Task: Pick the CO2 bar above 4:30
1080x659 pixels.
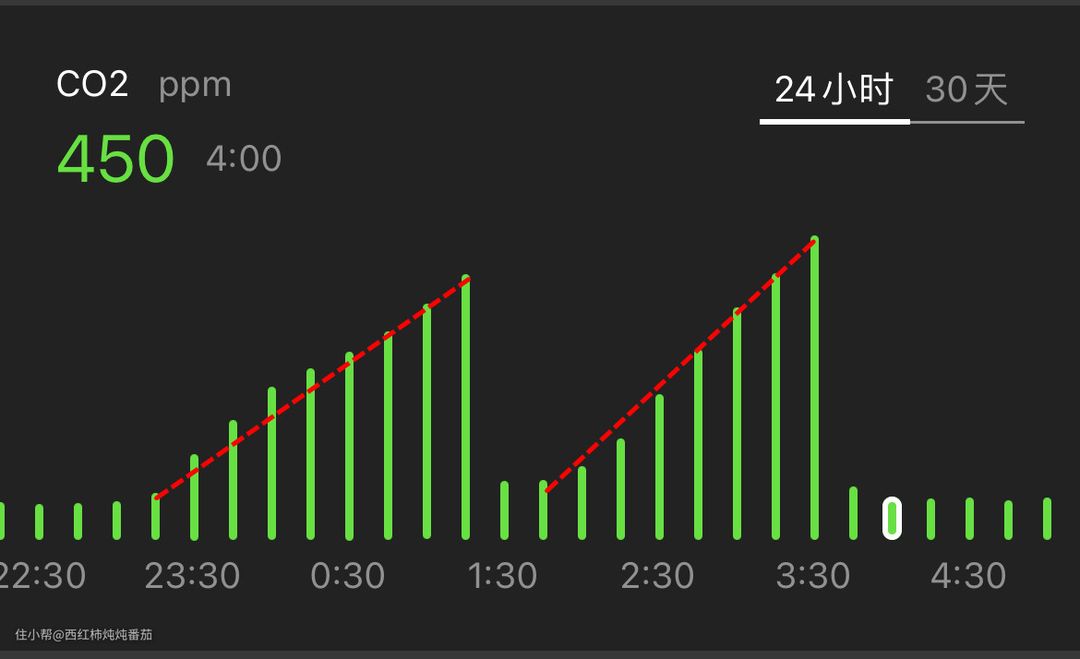Action: click(x=969, y=518)
